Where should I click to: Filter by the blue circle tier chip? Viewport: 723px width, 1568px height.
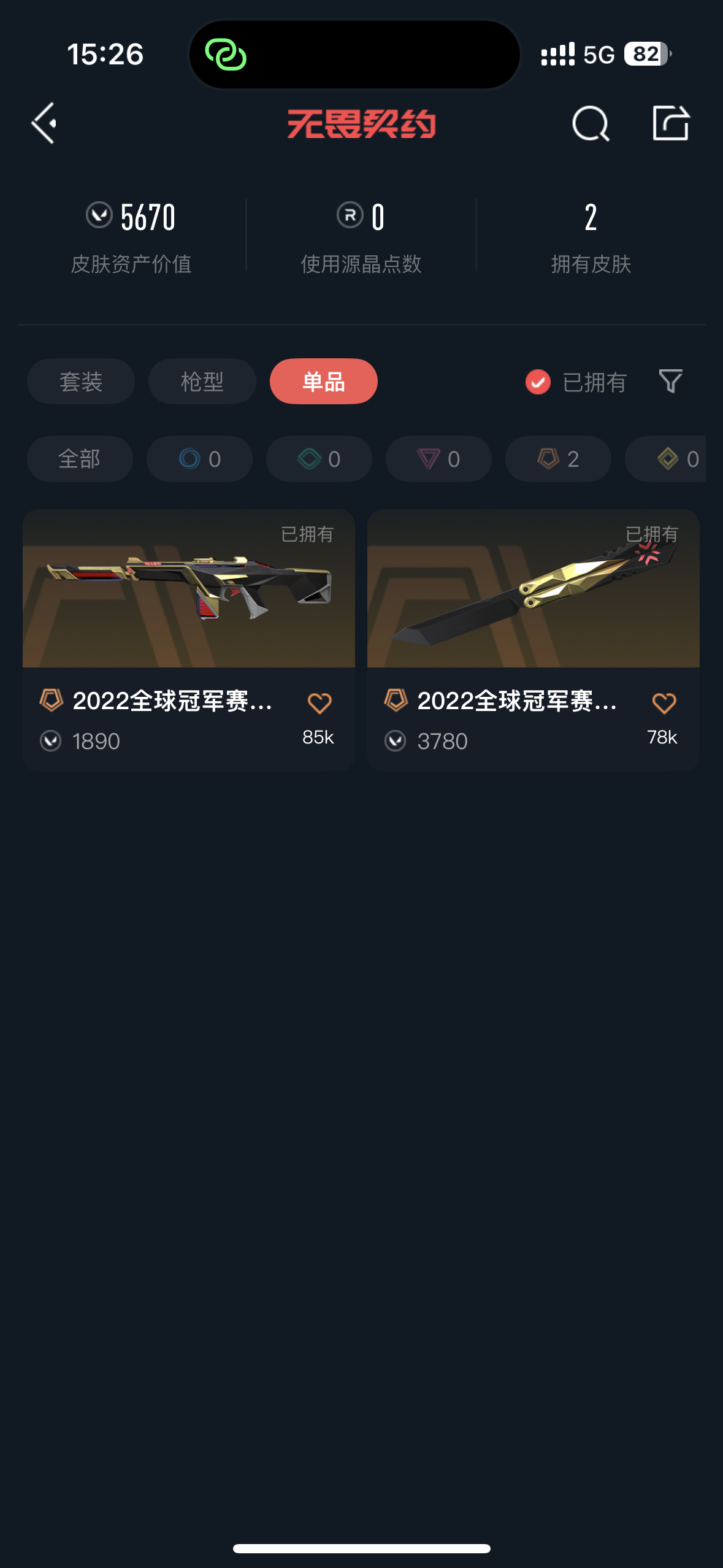click(x=199, y=459)
